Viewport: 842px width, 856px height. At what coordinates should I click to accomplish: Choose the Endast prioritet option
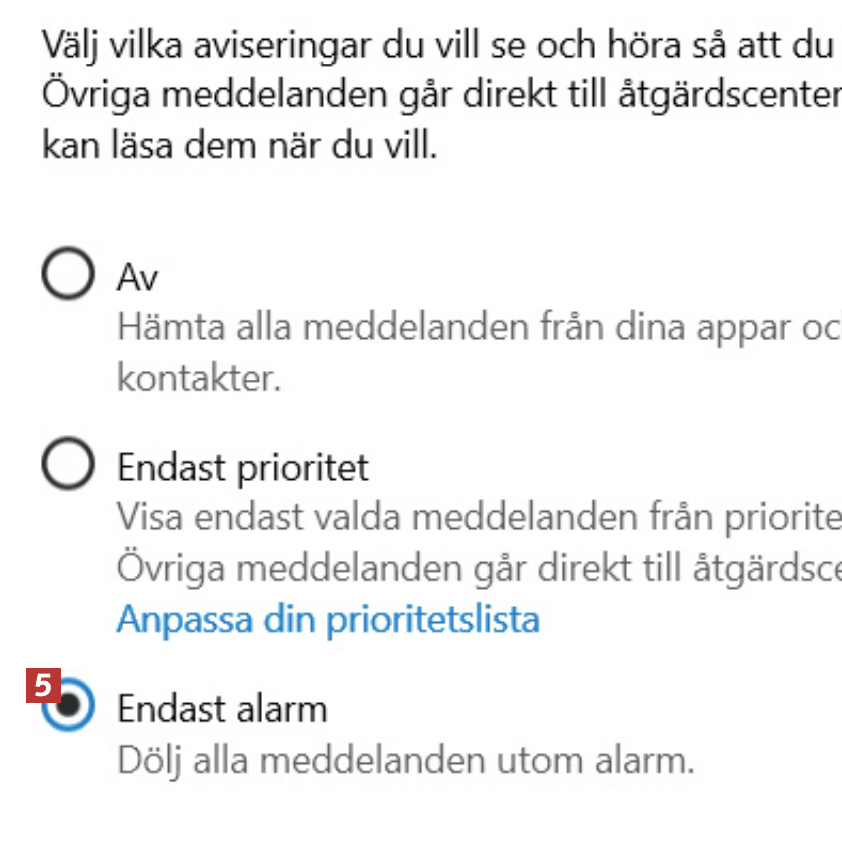[67, 465]
